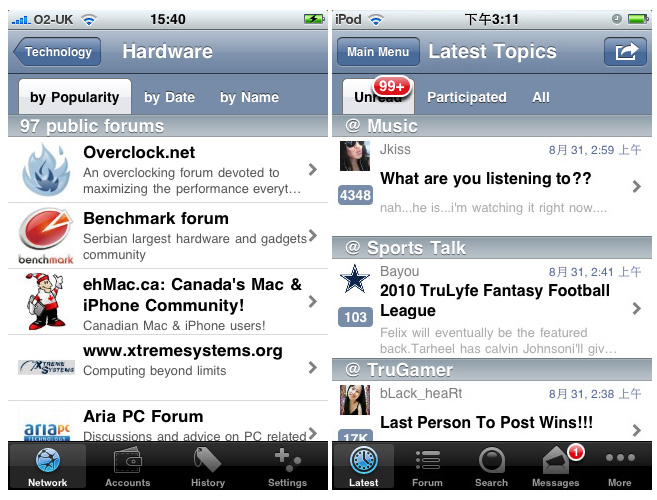Open Benchmark forum
657x500 pixels.
tap(167, 235)
